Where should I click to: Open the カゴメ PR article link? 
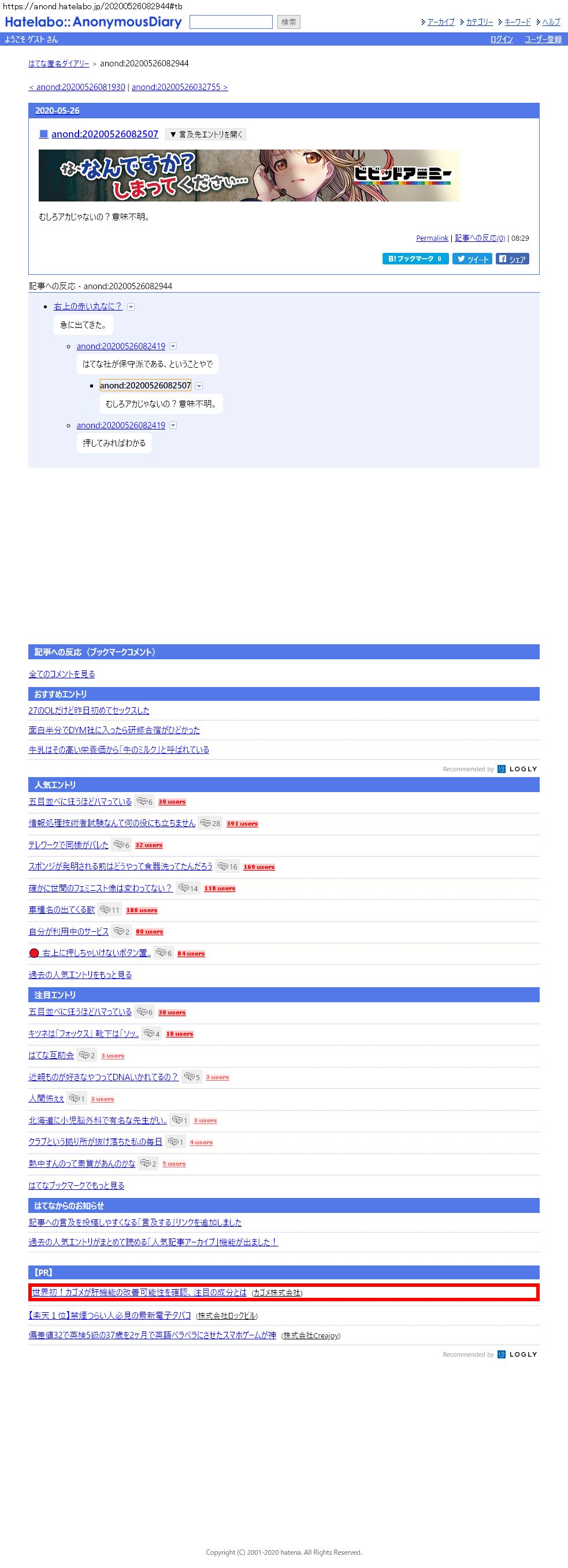click(x=140, y=1292)
